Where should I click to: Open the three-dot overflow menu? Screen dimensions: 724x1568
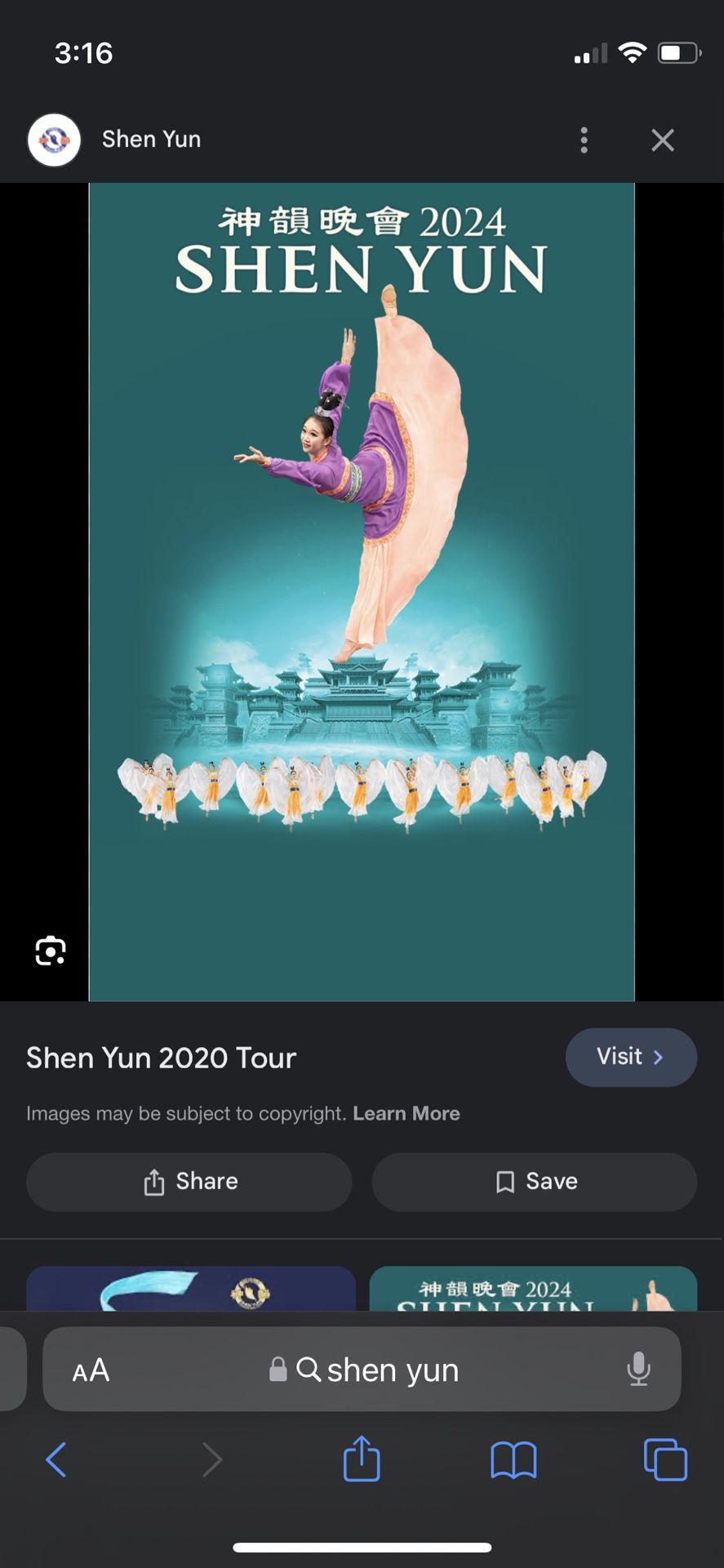pyautogui.click(x=584, y=140)
